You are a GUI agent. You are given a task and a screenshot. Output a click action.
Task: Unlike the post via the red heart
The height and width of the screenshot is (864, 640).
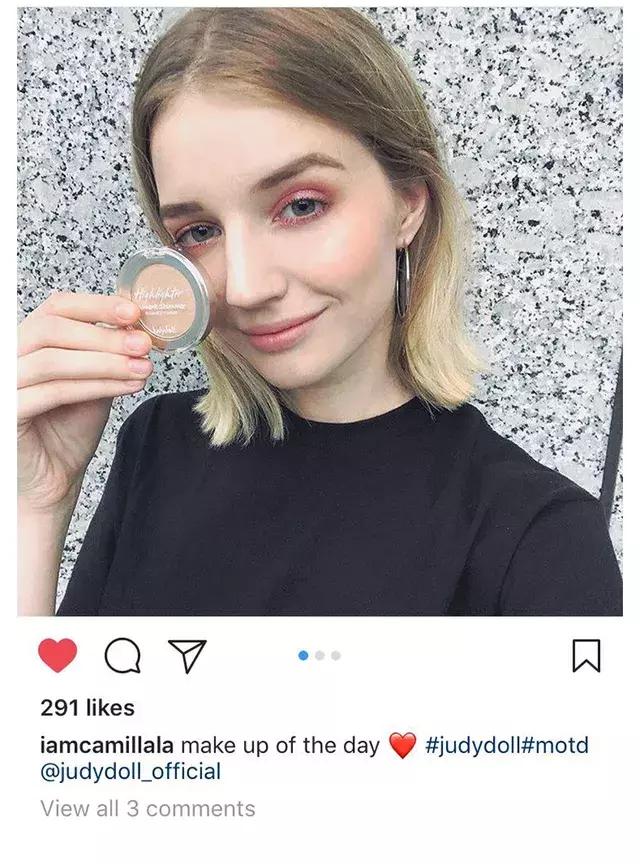[57, 655]
